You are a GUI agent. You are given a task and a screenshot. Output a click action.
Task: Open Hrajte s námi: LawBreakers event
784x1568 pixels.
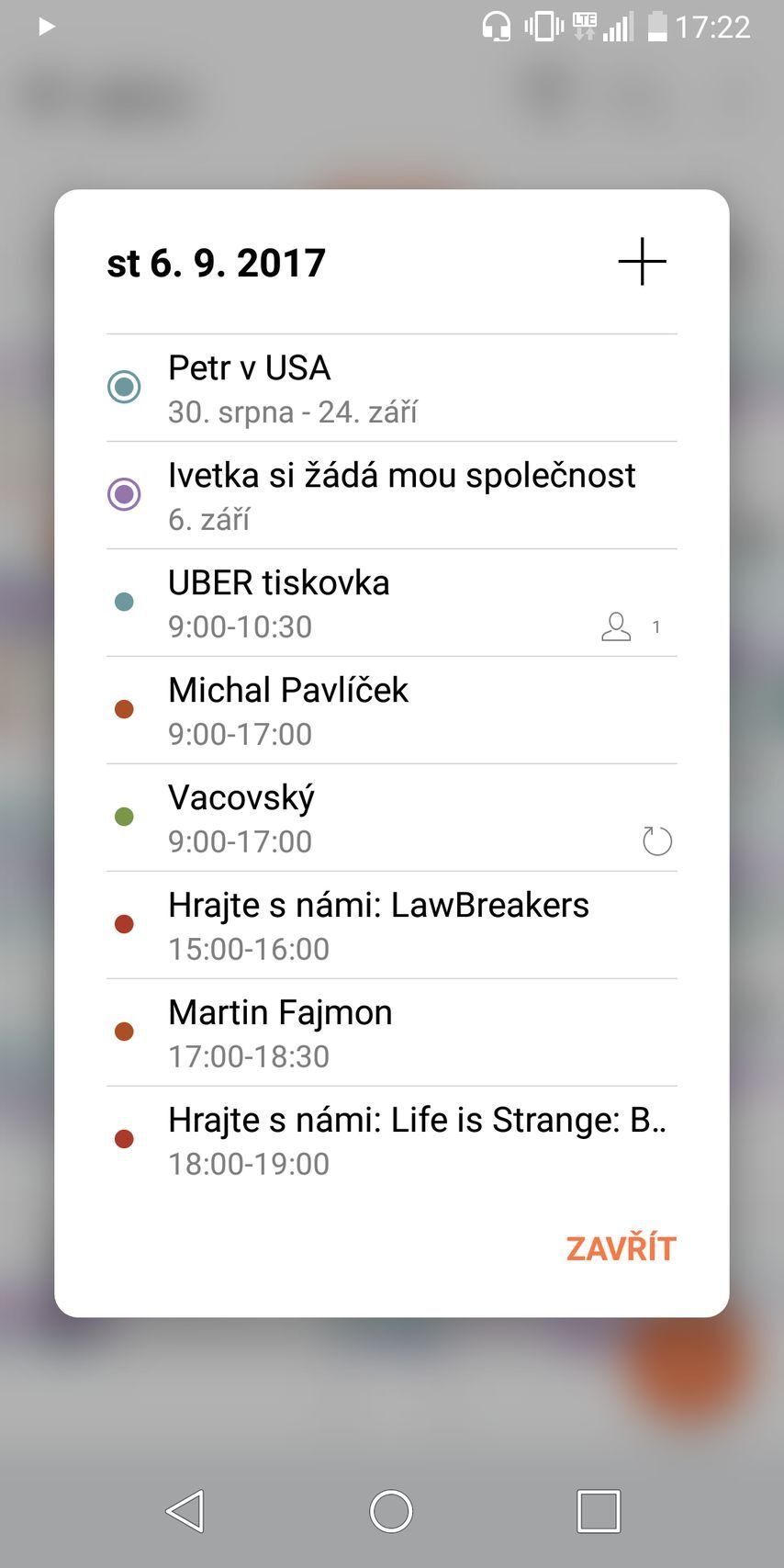[391, 925]
